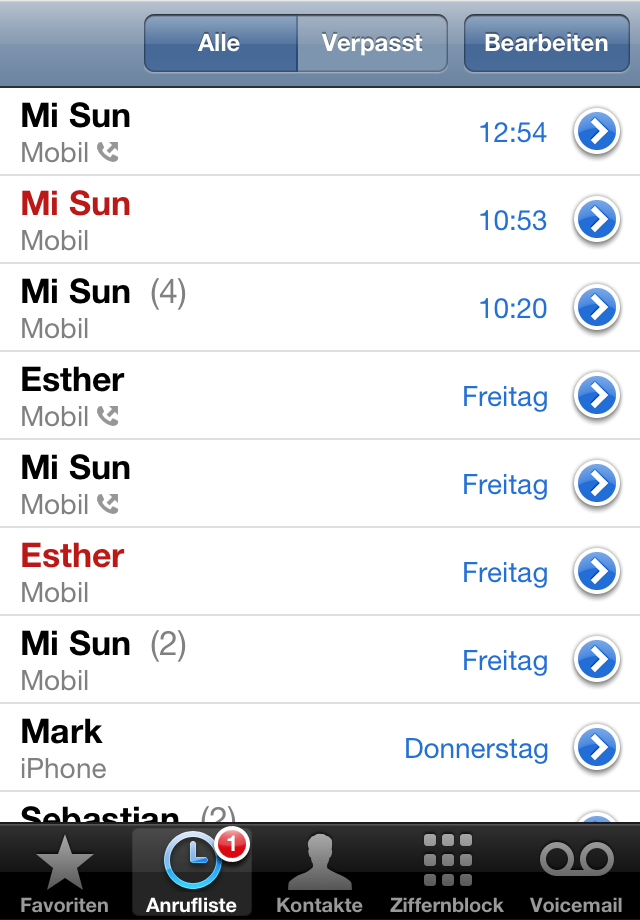Call the missed Esther entry in red
640x920 pixels.
coord(200,573)
